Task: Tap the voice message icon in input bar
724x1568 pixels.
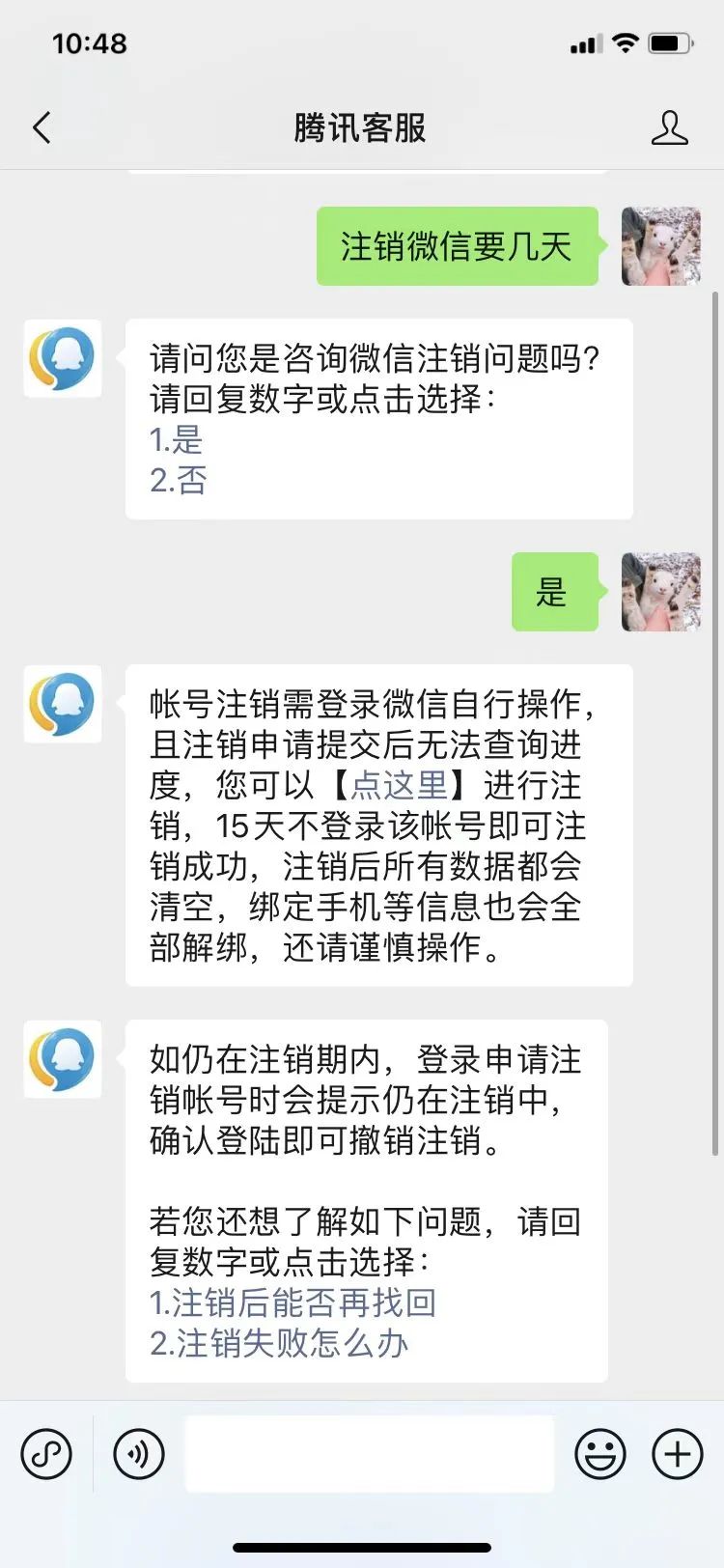Action: click(138, 1453)
